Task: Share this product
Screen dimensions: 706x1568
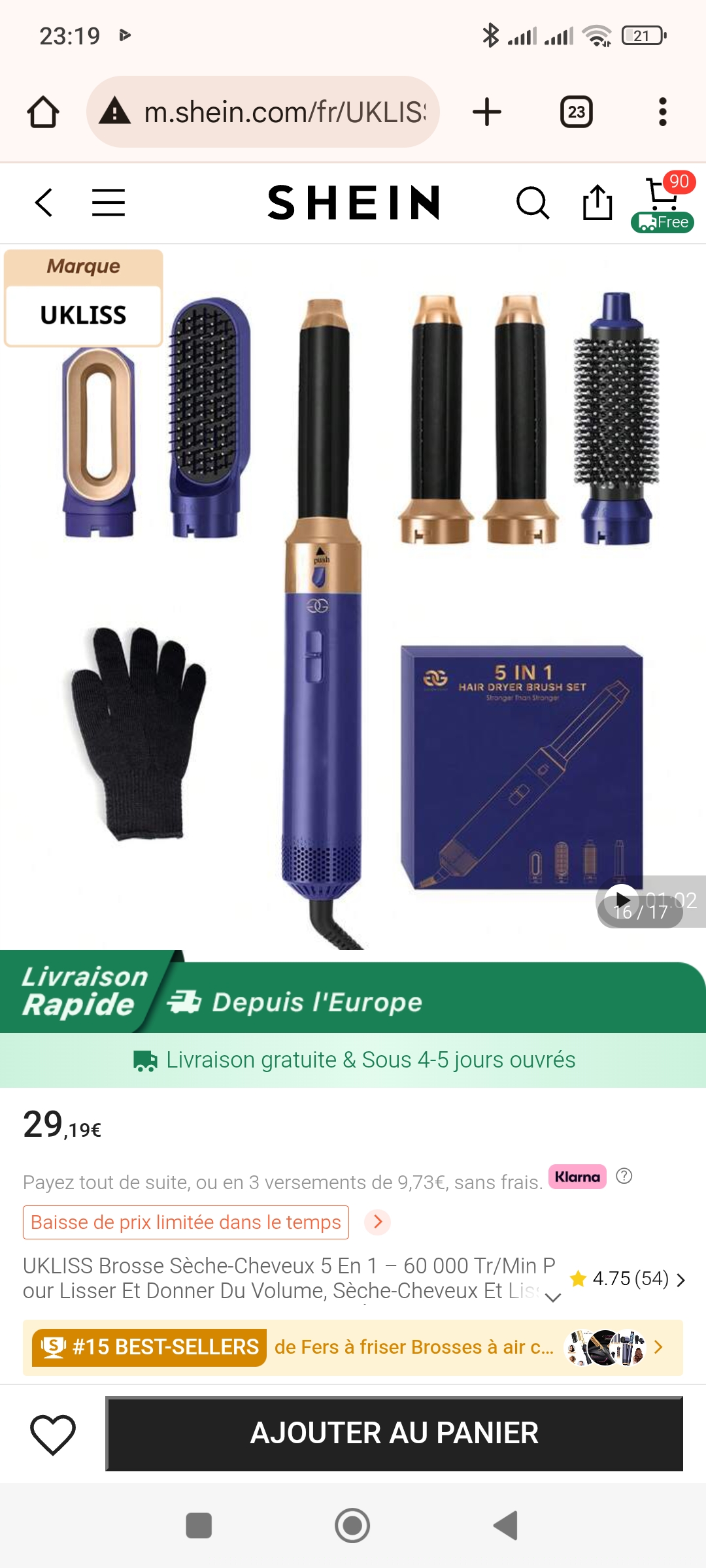Action: click(x=597, y=203)
